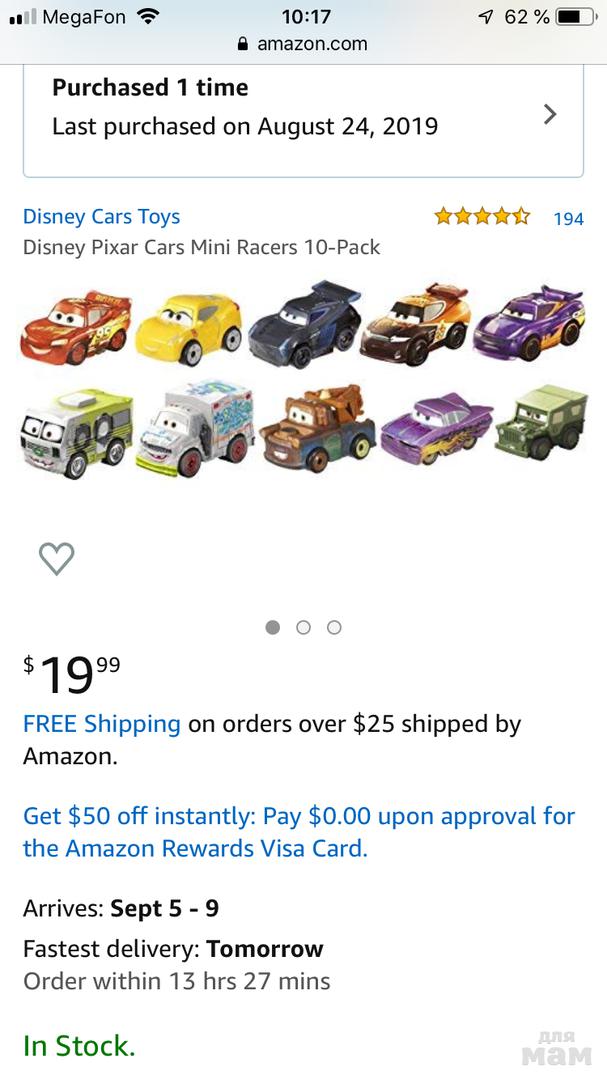View the 194 customer ratings
The width and height of the screenshot is (607, 1080).
pyautogui.click(x=568, y=218)
